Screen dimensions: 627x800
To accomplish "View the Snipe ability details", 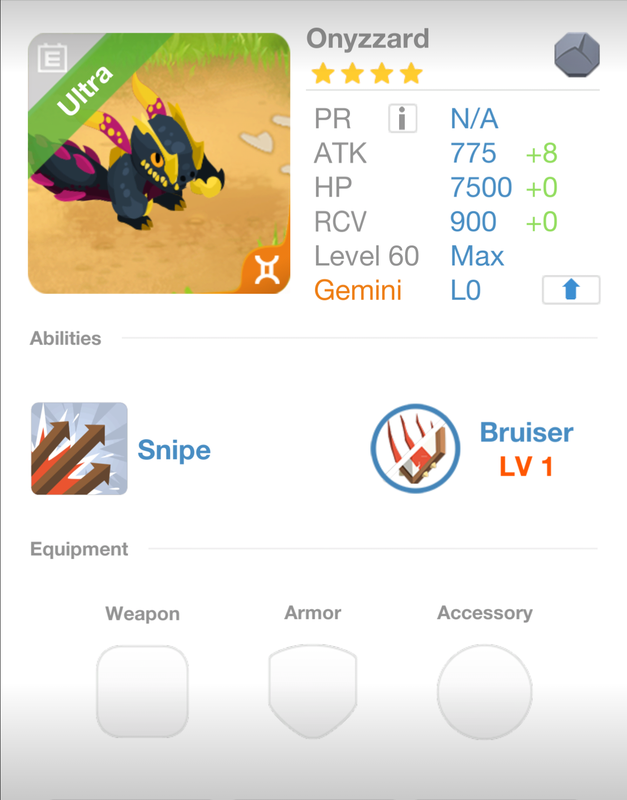I will (x=79, y=449).
